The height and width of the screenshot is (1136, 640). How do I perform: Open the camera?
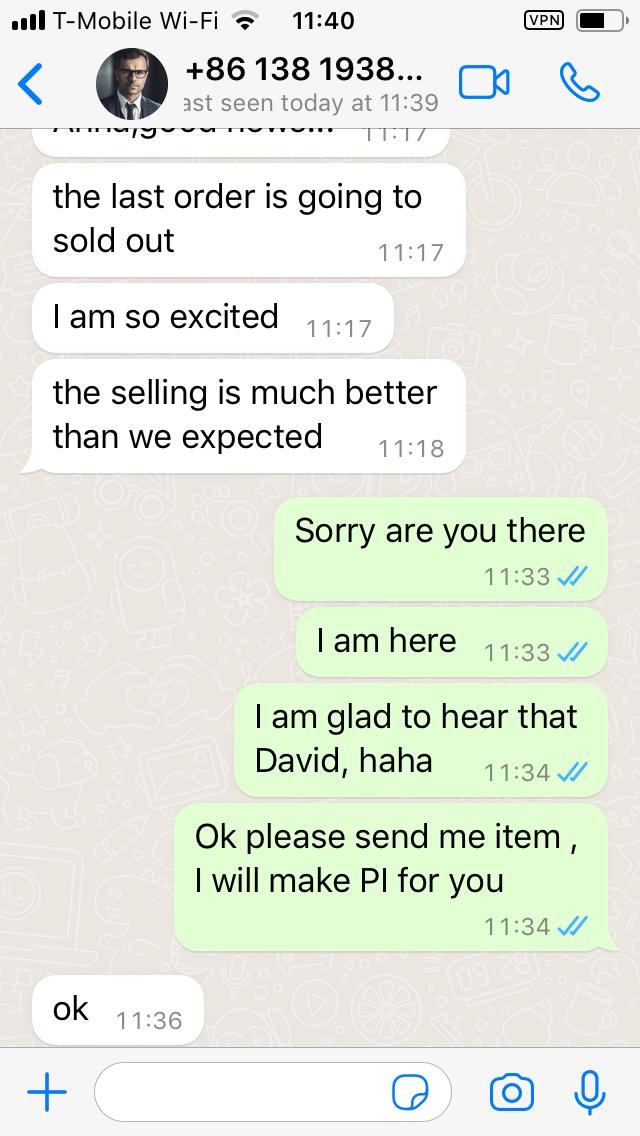click(511, 1093)
